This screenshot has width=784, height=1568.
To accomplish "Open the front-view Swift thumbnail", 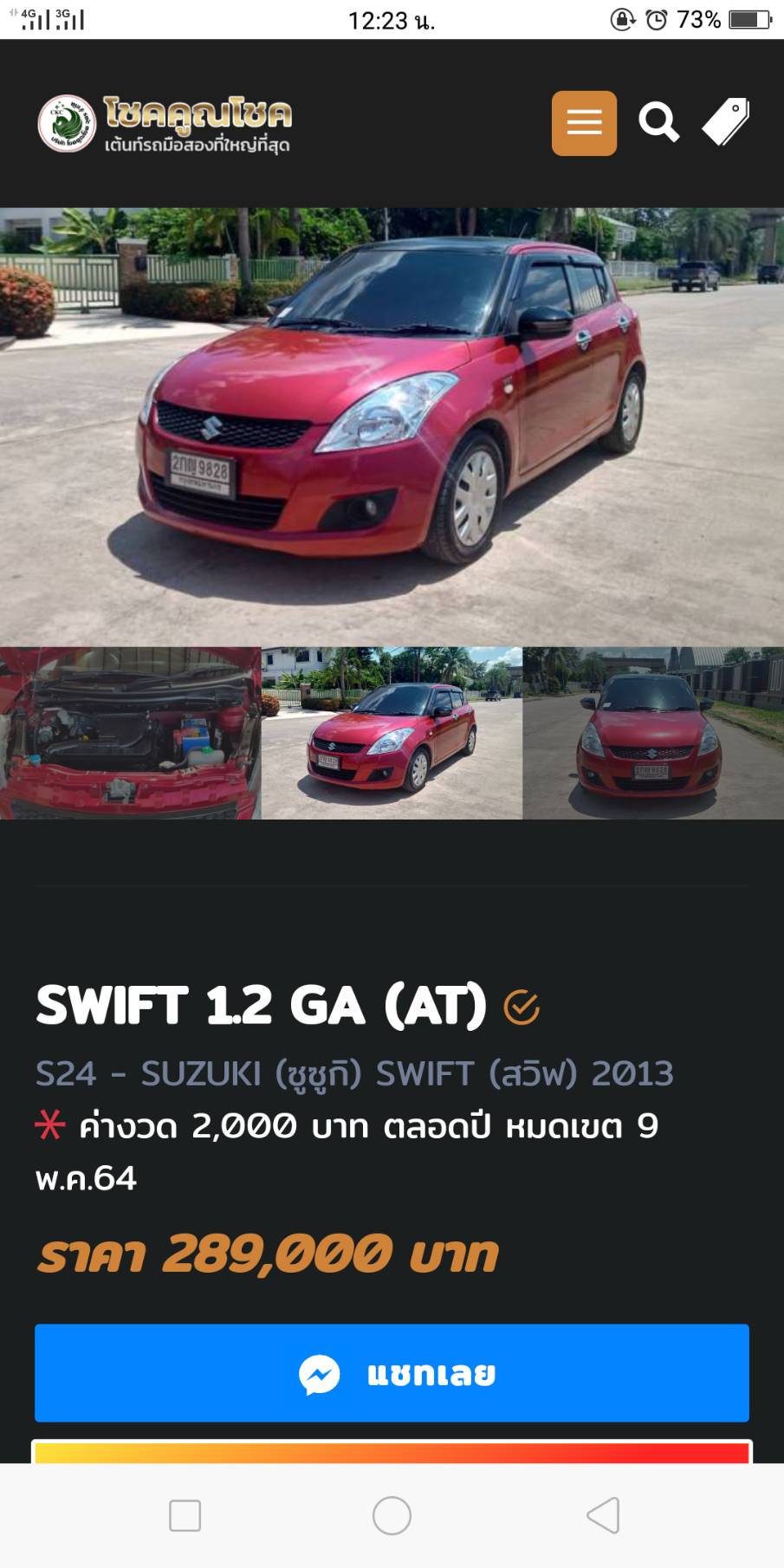I will [653, 733].
